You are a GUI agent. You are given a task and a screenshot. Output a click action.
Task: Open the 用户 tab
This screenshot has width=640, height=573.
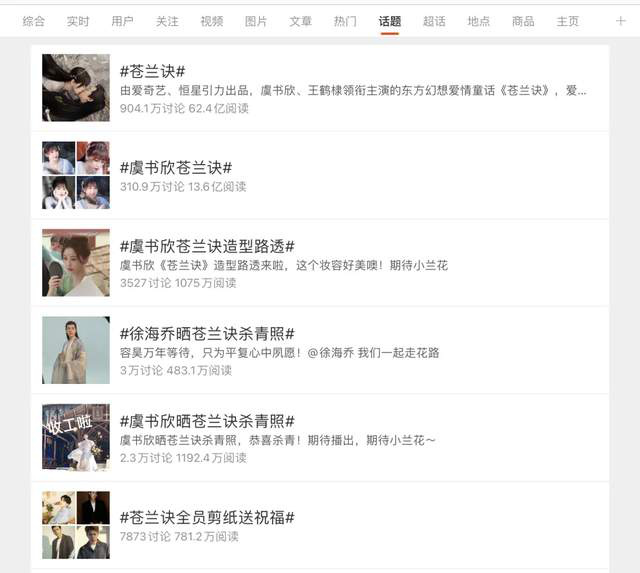[x=122, y=21]
